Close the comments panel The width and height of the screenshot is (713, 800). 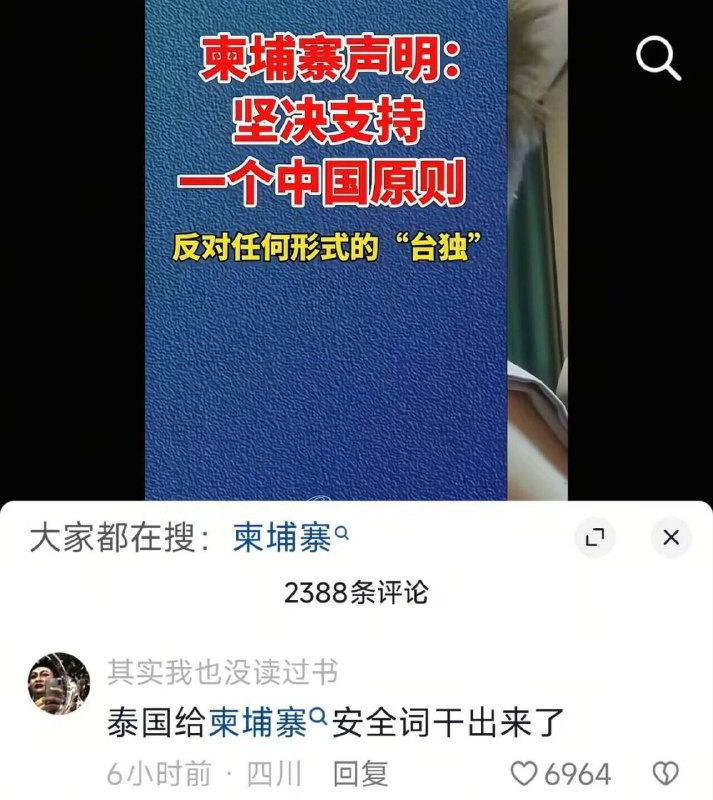[x=671, y=538]
